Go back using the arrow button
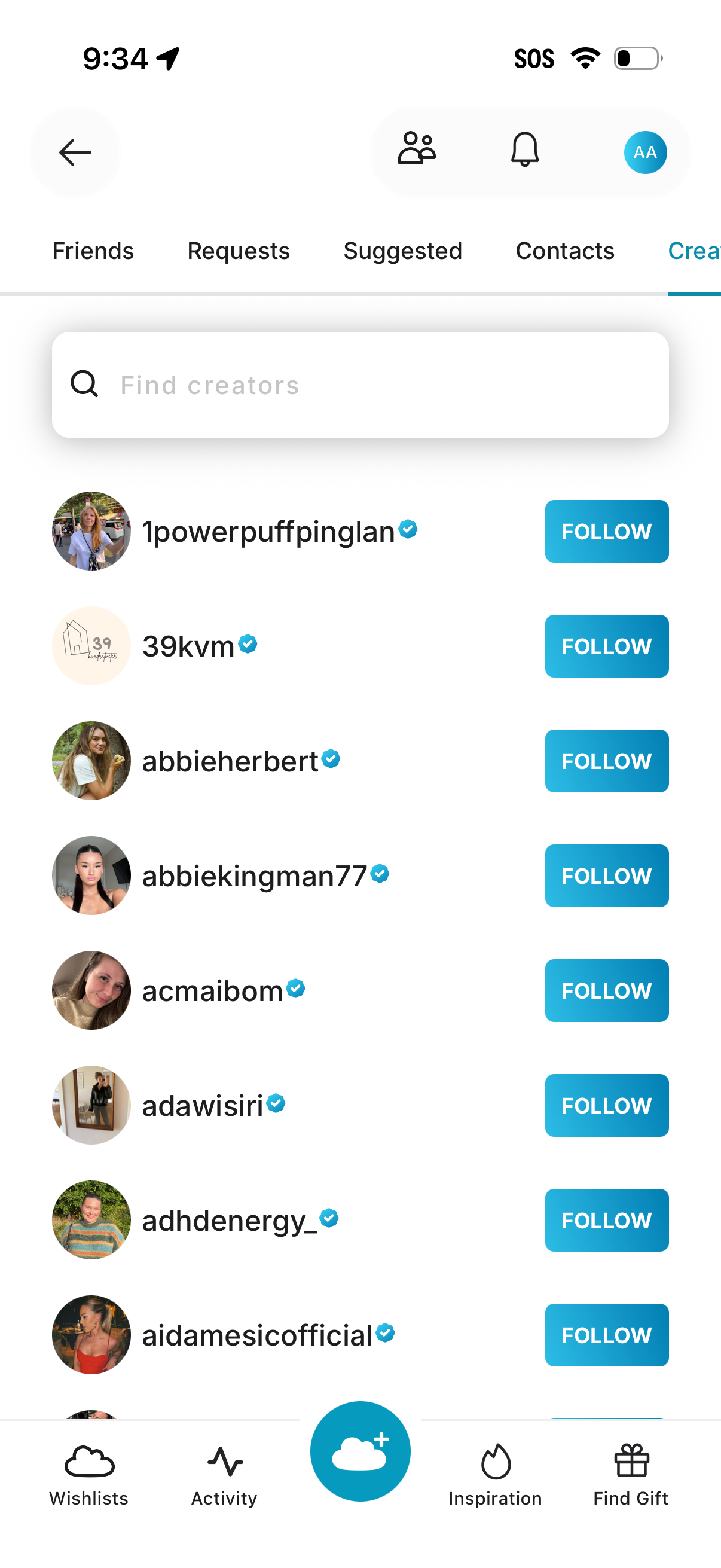 75,152
